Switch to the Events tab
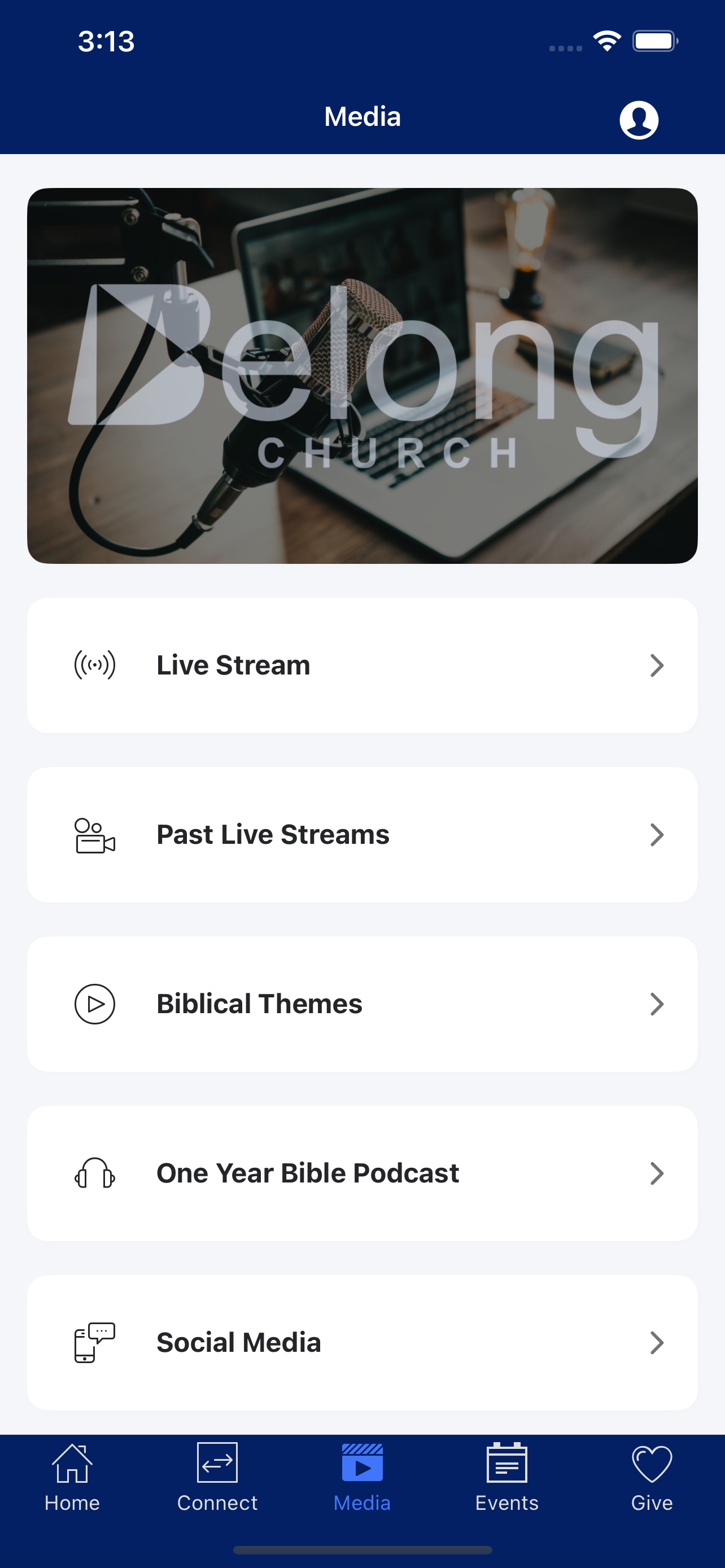Screen dimensions: 725x1568 507,1478
